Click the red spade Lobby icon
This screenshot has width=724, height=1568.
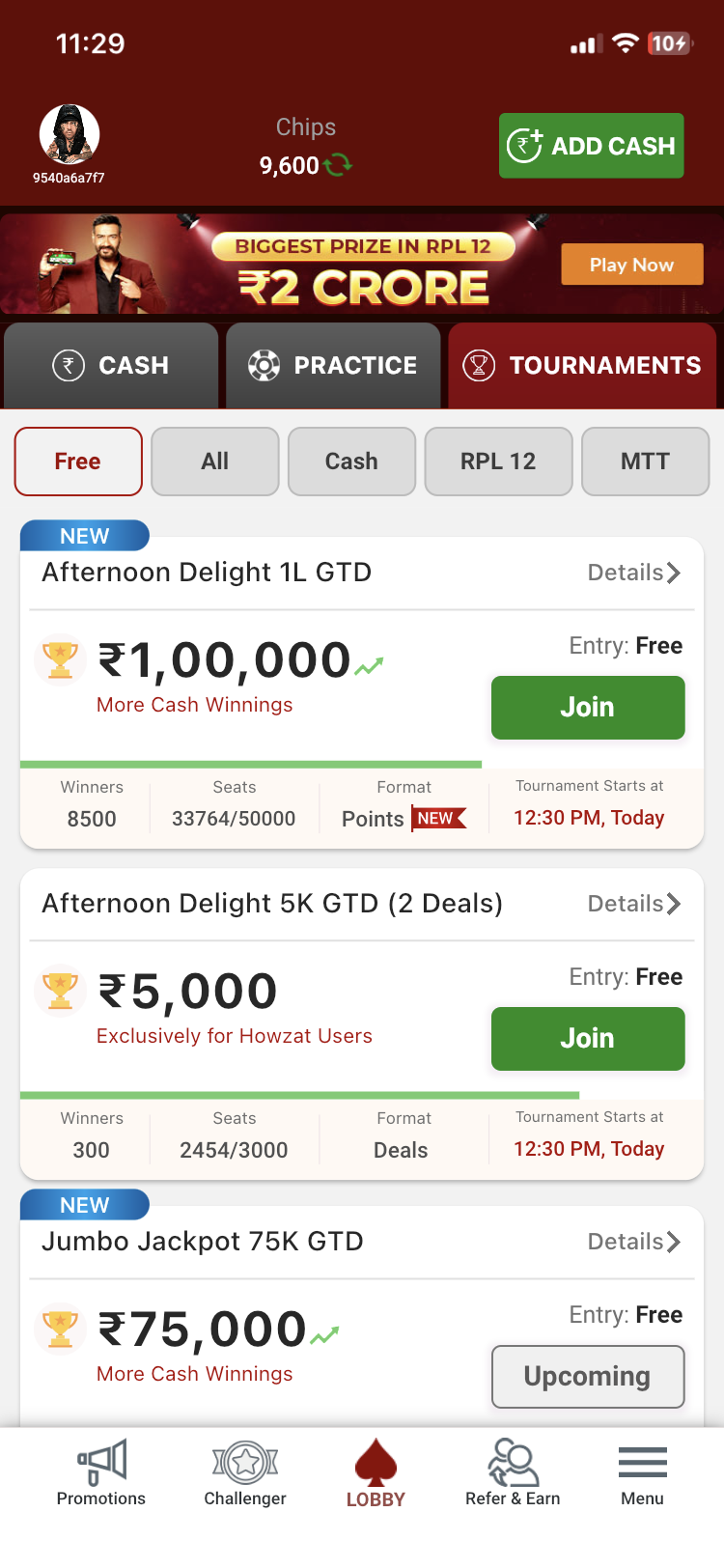375,1459
